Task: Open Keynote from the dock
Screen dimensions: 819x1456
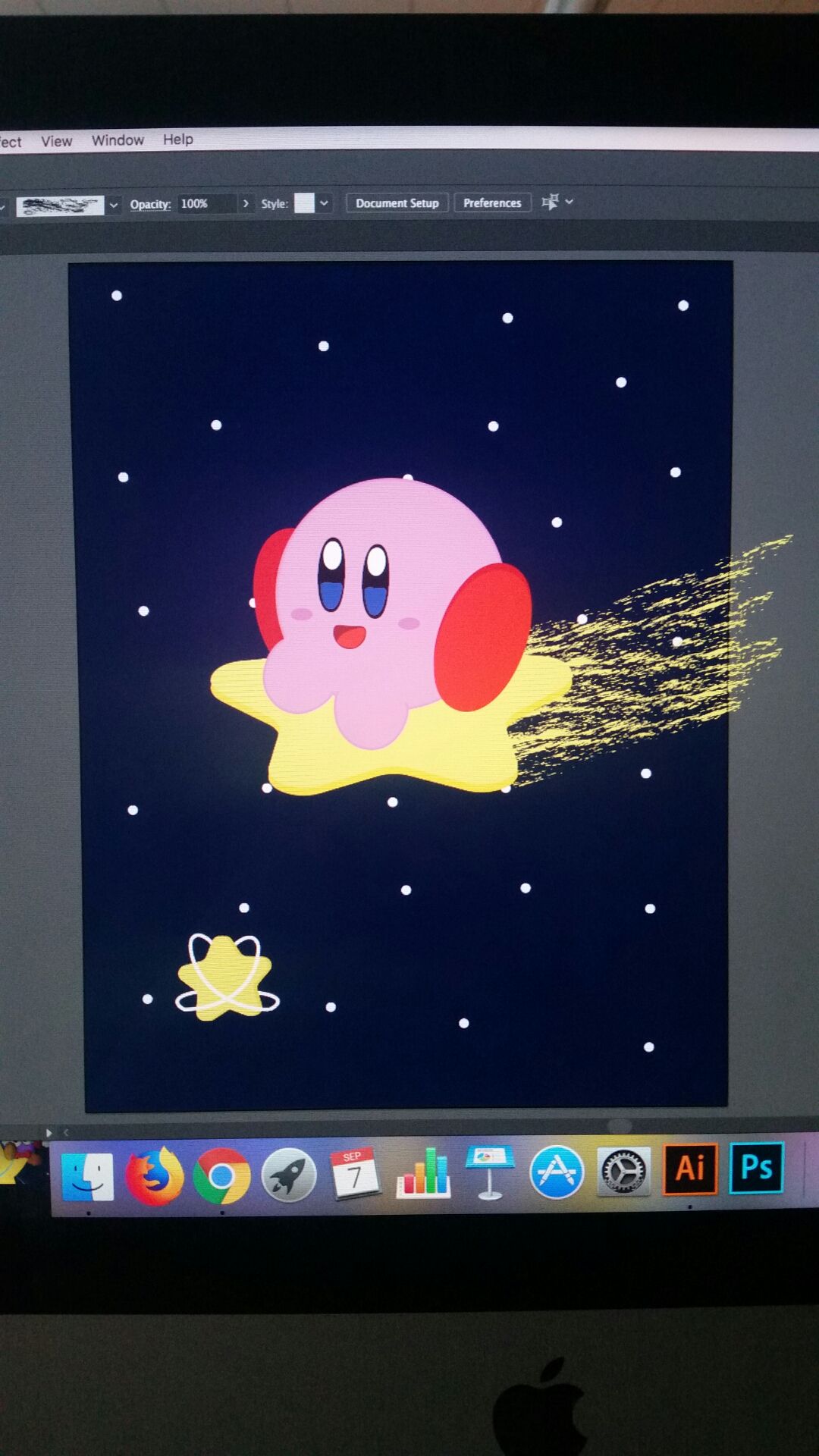Action: pyautogui.click(x=490, y=1172)
